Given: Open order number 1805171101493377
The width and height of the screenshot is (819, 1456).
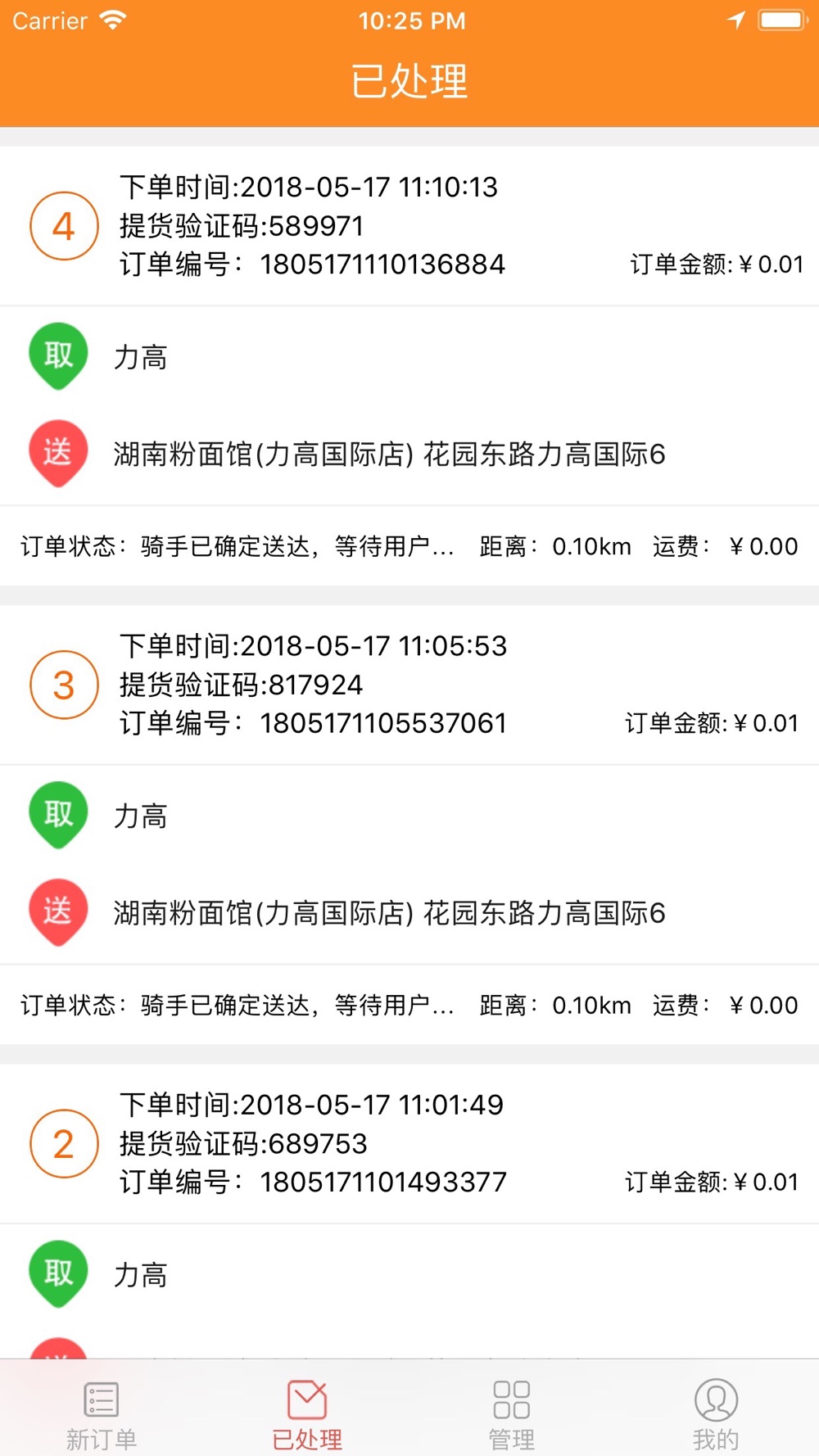Looking at the screenshot, I should [409, 1143].
